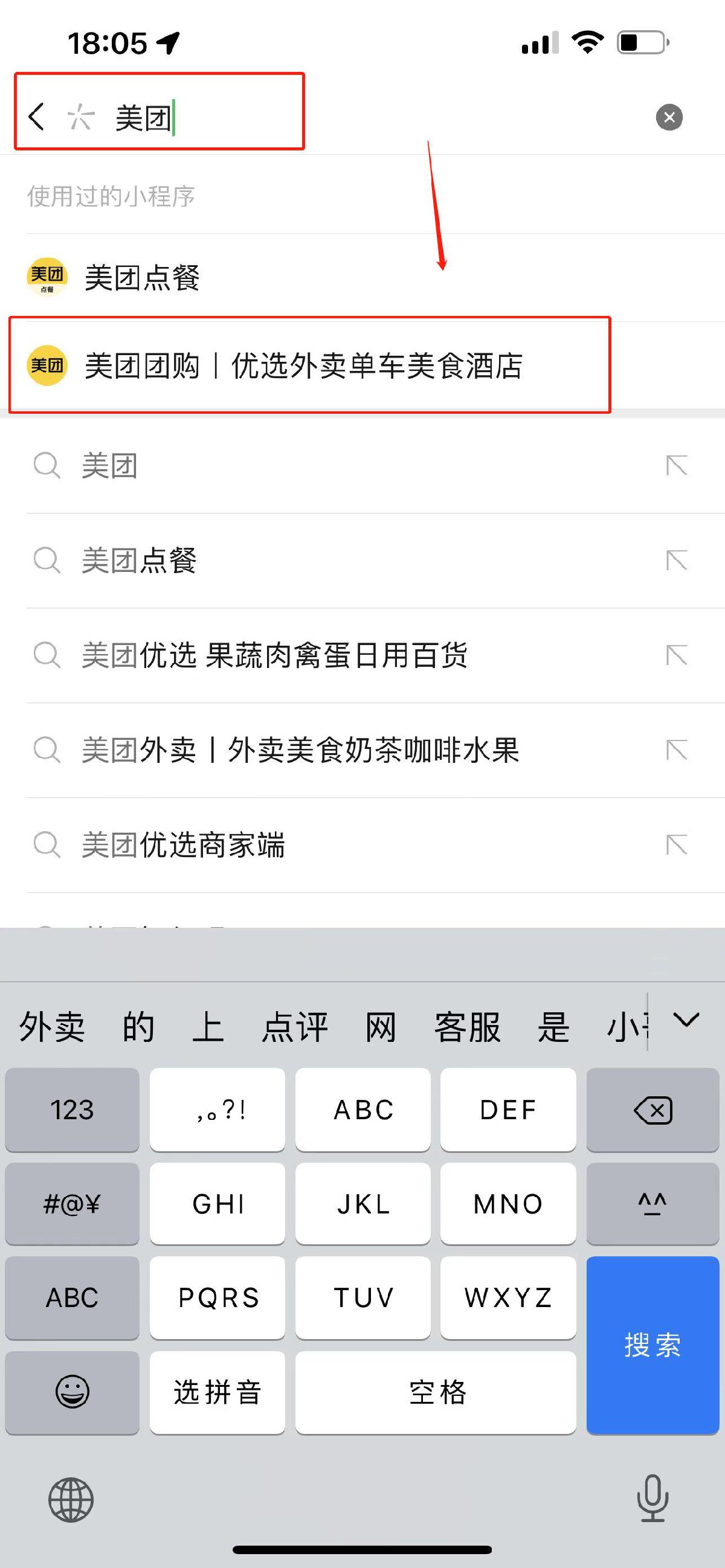Select suggestion 美团优选商家端
The image size is (725, 1568).
tap(182, 845)
